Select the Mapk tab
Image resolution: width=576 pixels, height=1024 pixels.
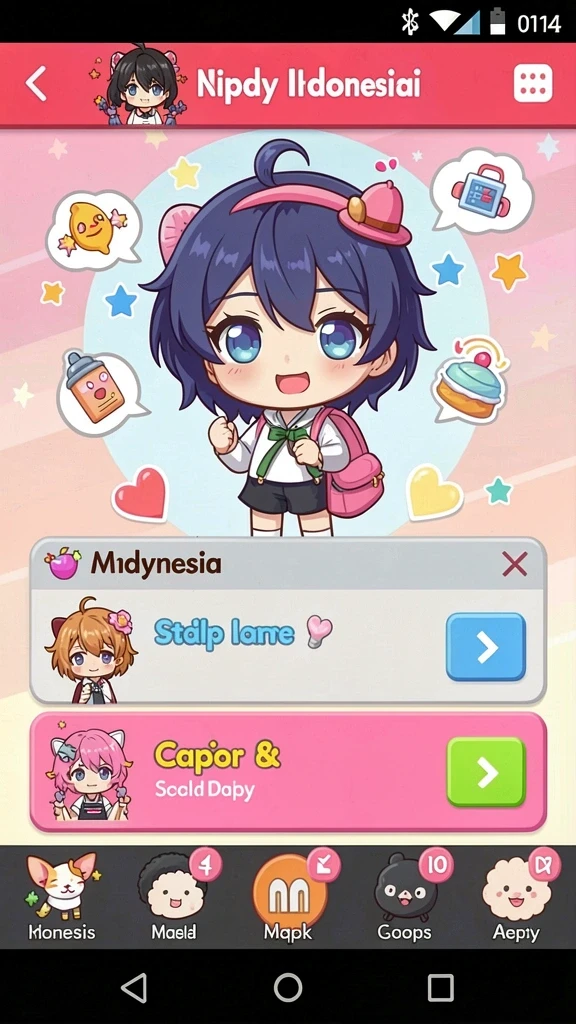click(x=289, y=897)
